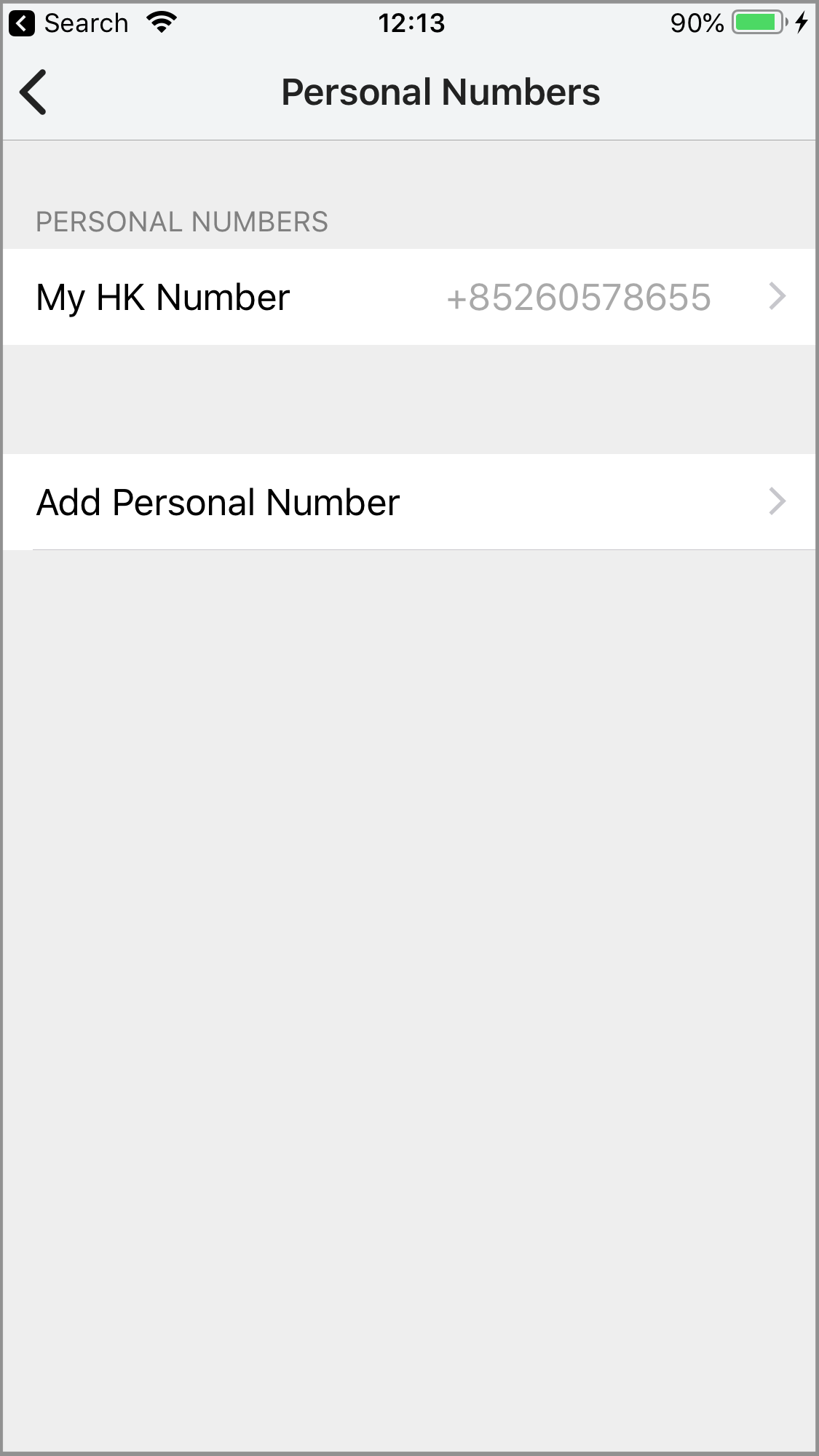This screenshot has width=819, height=1456.
Task: Open My HK Number details
Action: coord(409,297)
